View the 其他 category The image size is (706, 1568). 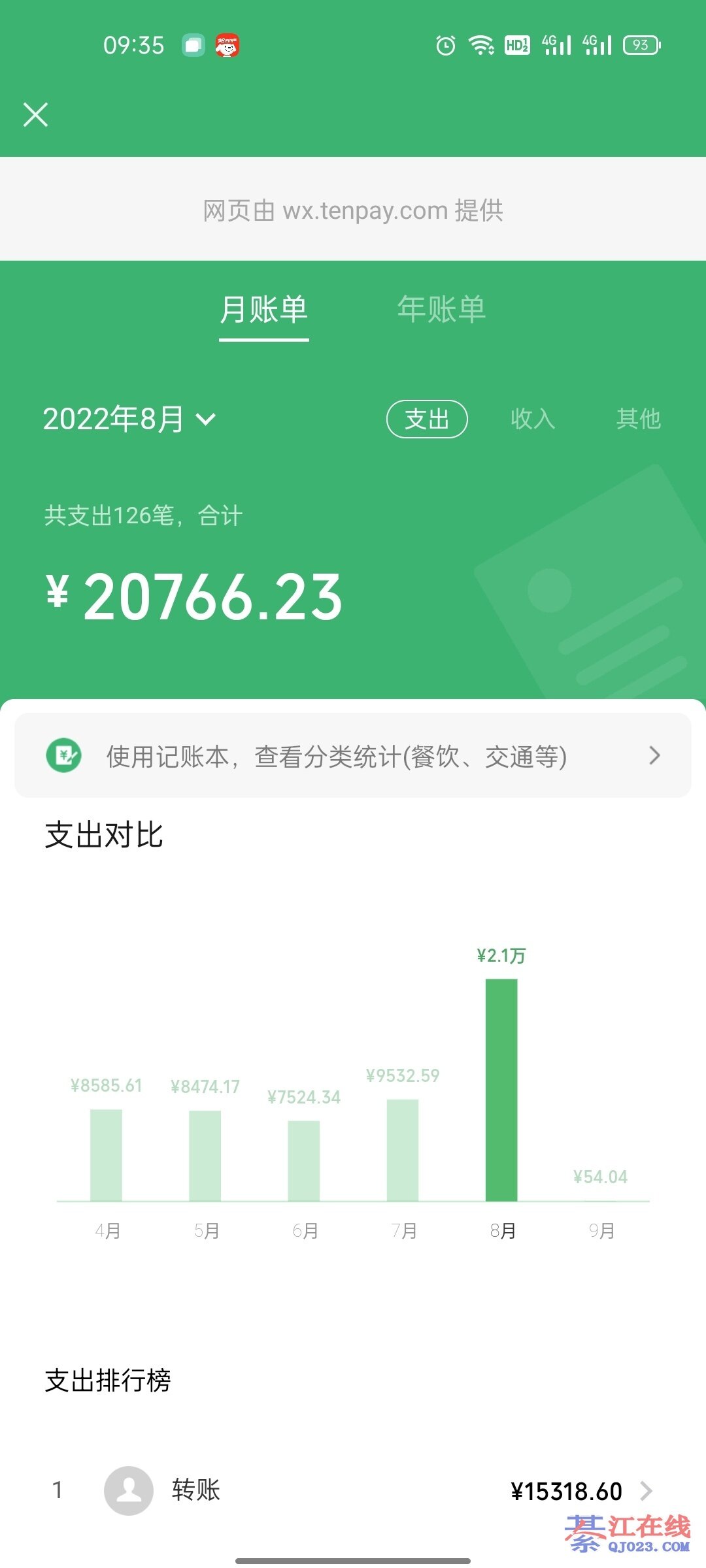click(638, 419)
